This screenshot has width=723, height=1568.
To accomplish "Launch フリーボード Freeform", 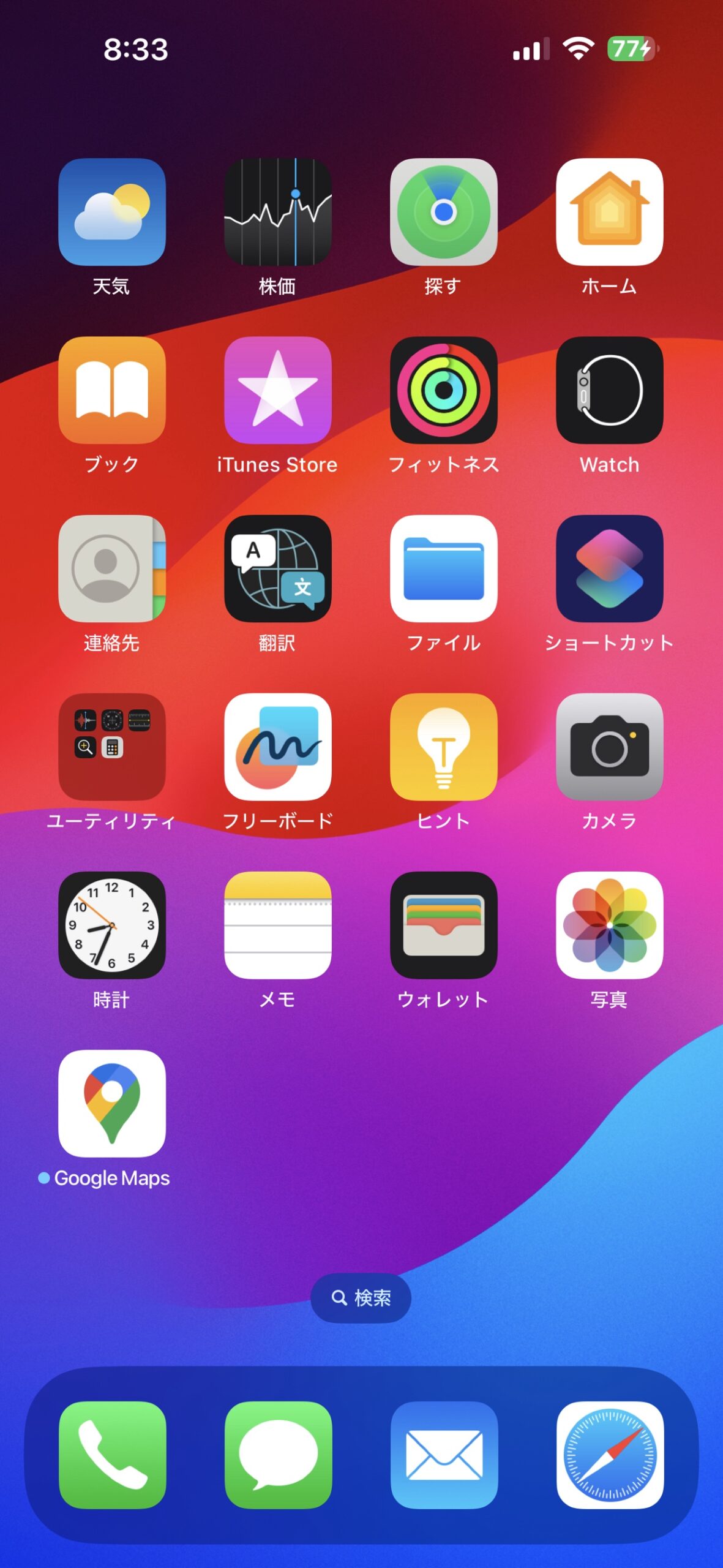I will 278,747.
